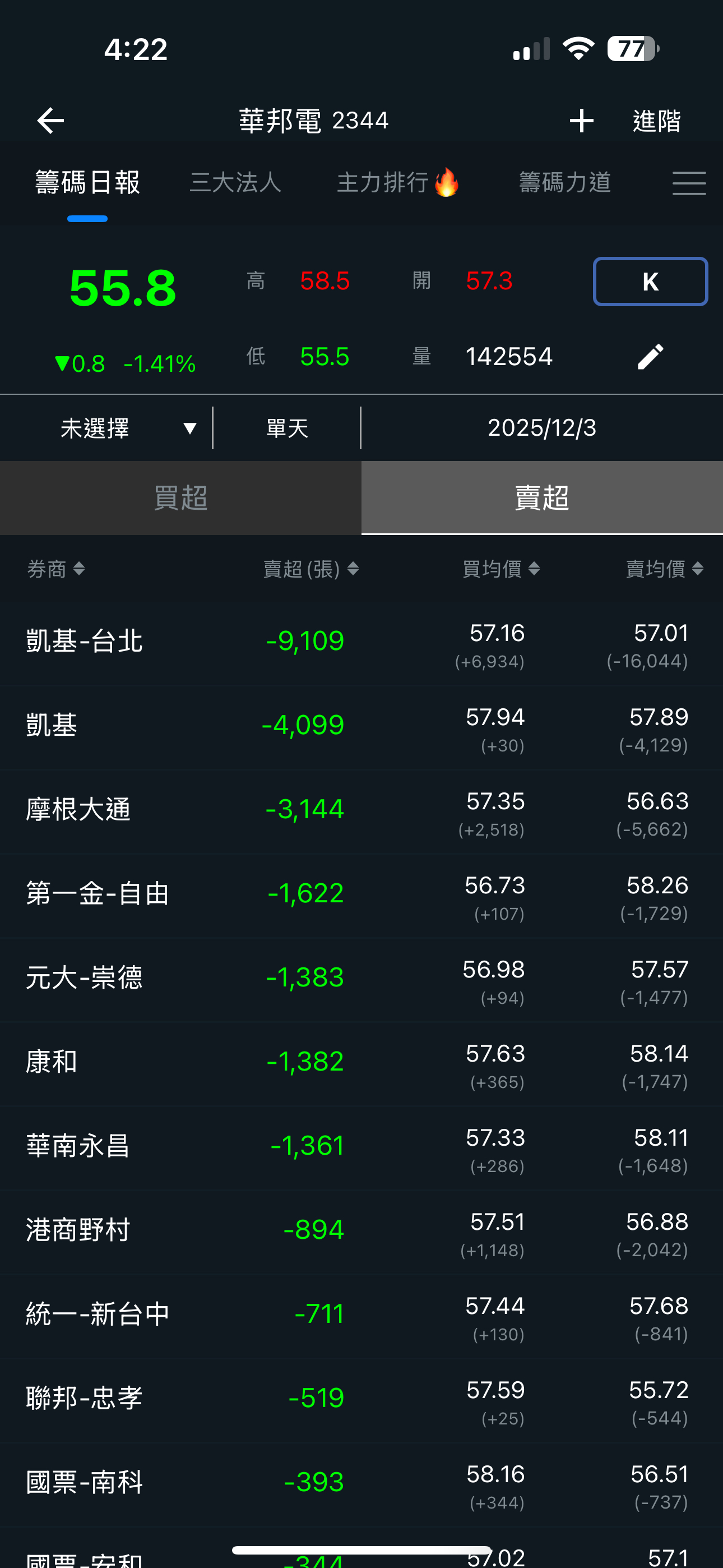Tap the pencil edit icon
This screenshot has height=1568, width=723.
(650, 357)
